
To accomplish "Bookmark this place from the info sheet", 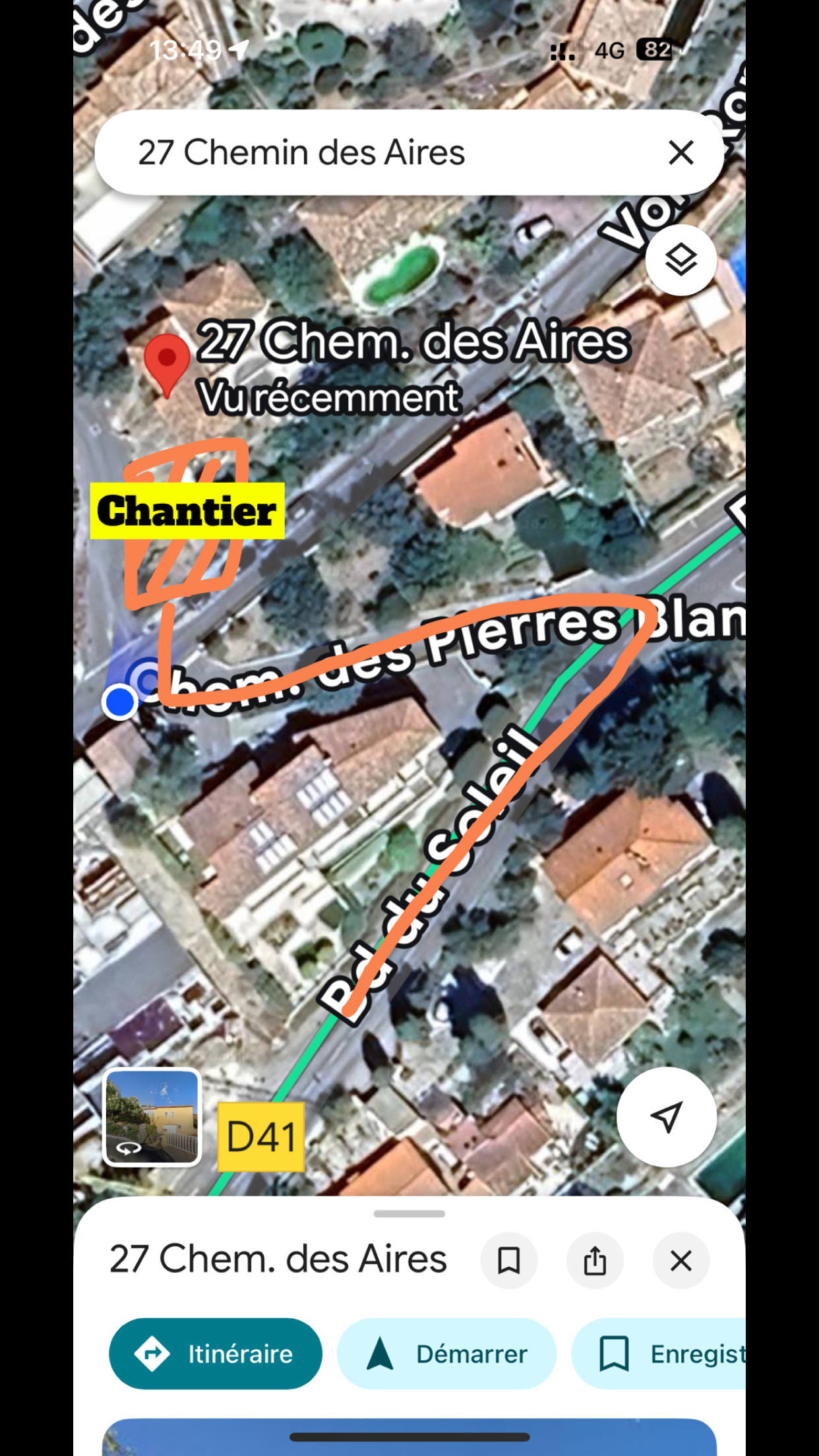I will tap(508, 1260).
